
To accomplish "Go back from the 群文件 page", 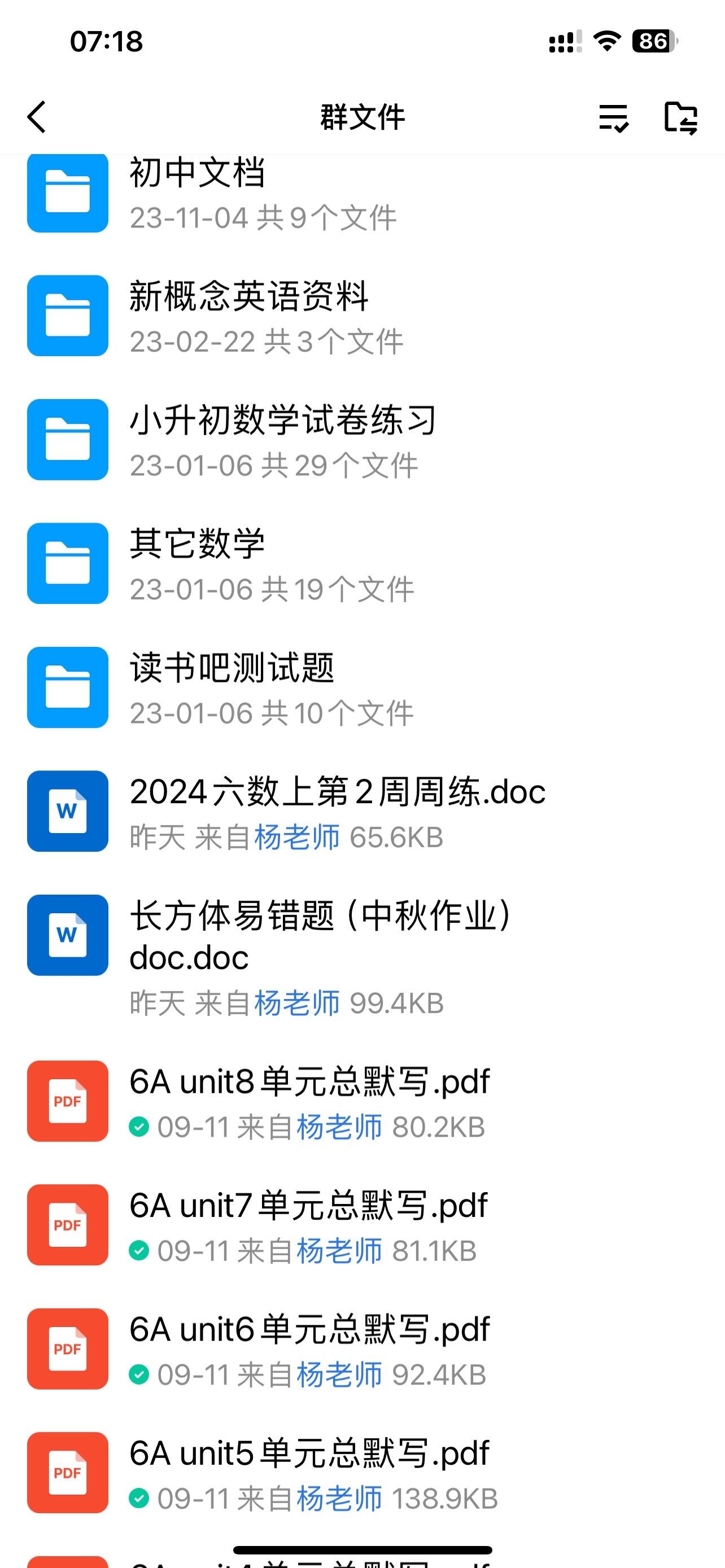I will [37, 117].
